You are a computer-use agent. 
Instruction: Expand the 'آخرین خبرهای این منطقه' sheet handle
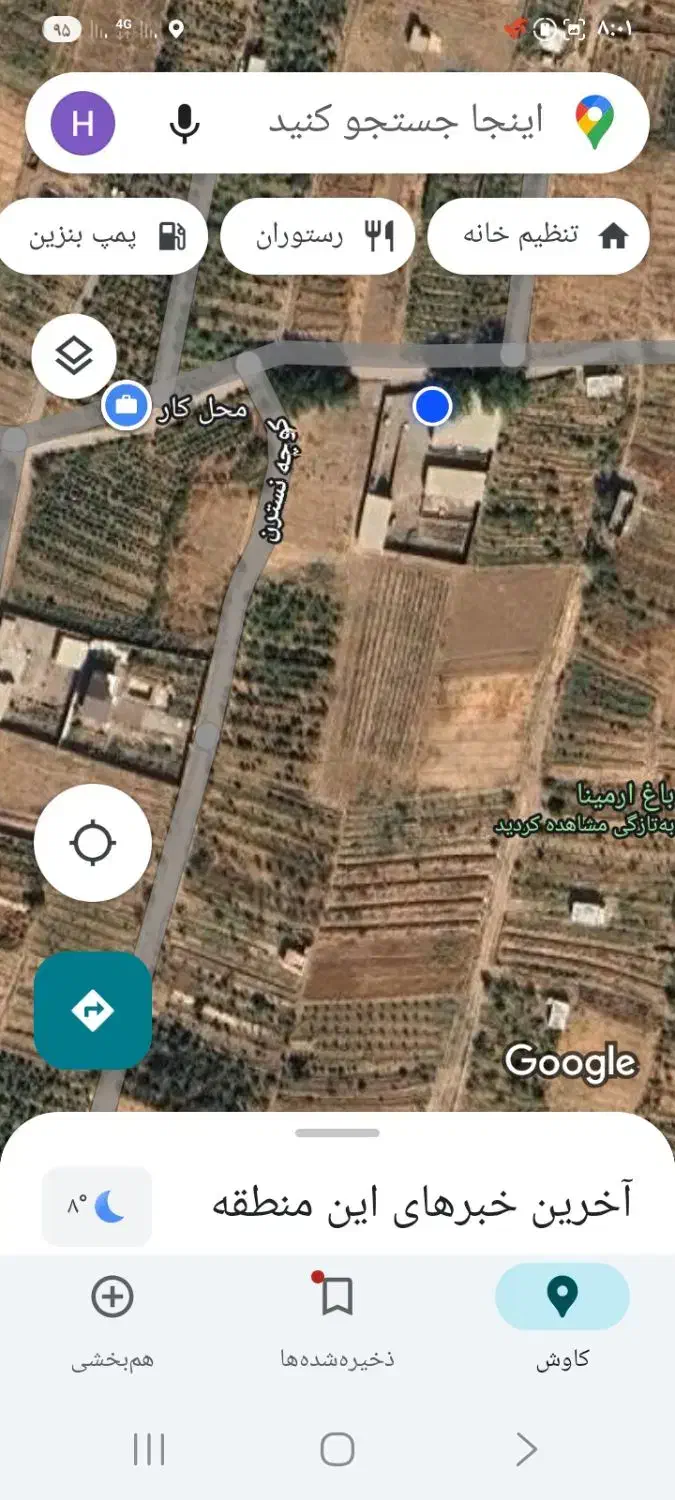pyautogui.click(x=337, y=1133)
